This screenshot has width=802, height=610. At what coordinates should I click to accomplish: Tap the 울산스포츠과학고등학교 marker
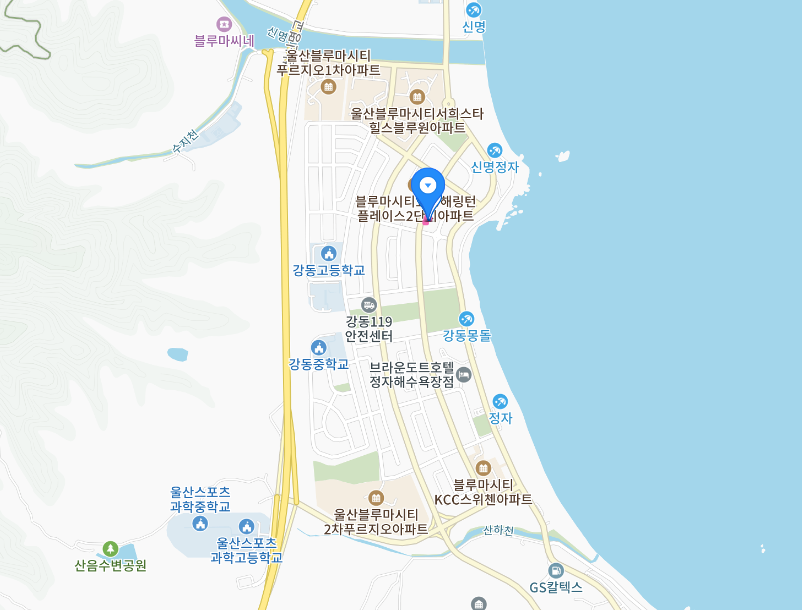click(246, 526)
